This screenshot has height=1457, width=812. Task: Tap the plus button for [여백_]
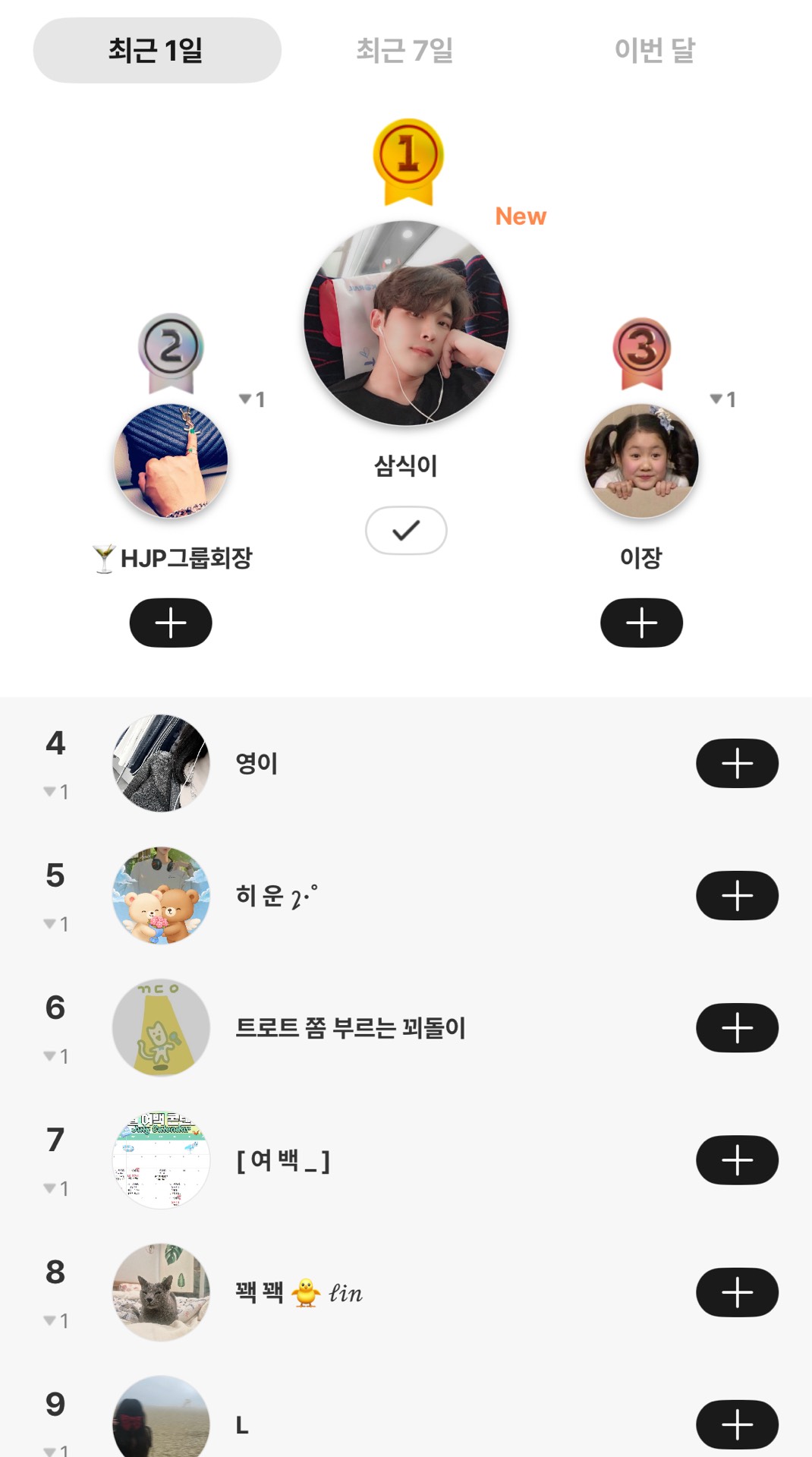click(737, 1160)
